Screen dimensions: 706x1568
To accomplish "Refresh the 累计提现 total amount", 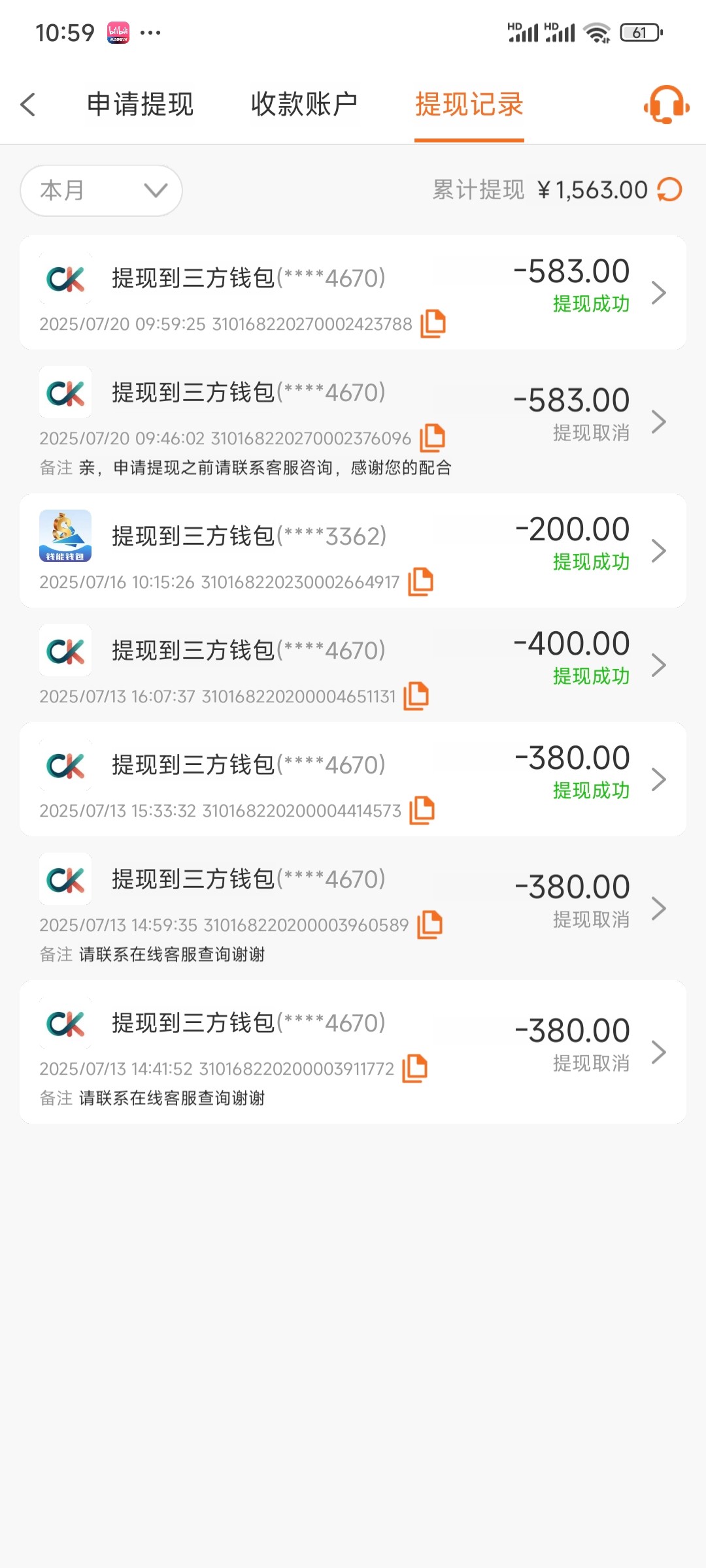I will pyautogui.click(x=669, y=190).
